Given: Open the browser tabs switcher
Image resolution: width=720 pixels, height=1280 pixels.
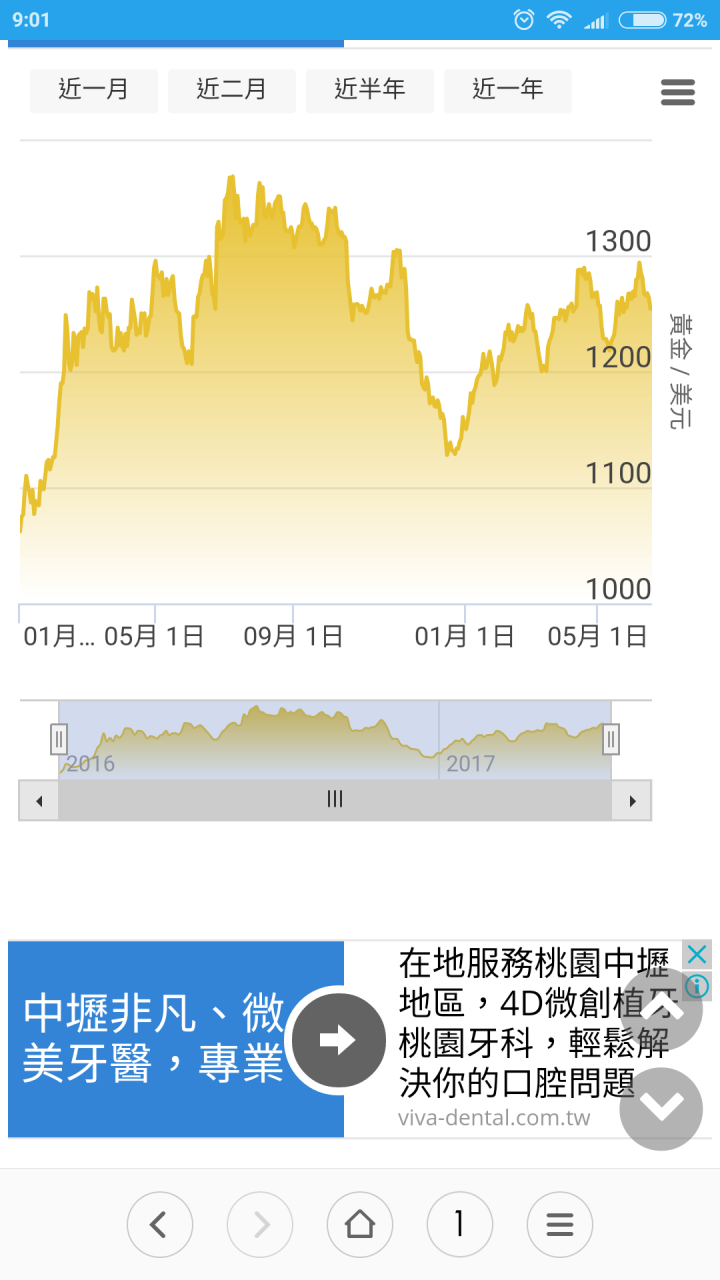Looking at the screenshot, I should point(460,1224).
